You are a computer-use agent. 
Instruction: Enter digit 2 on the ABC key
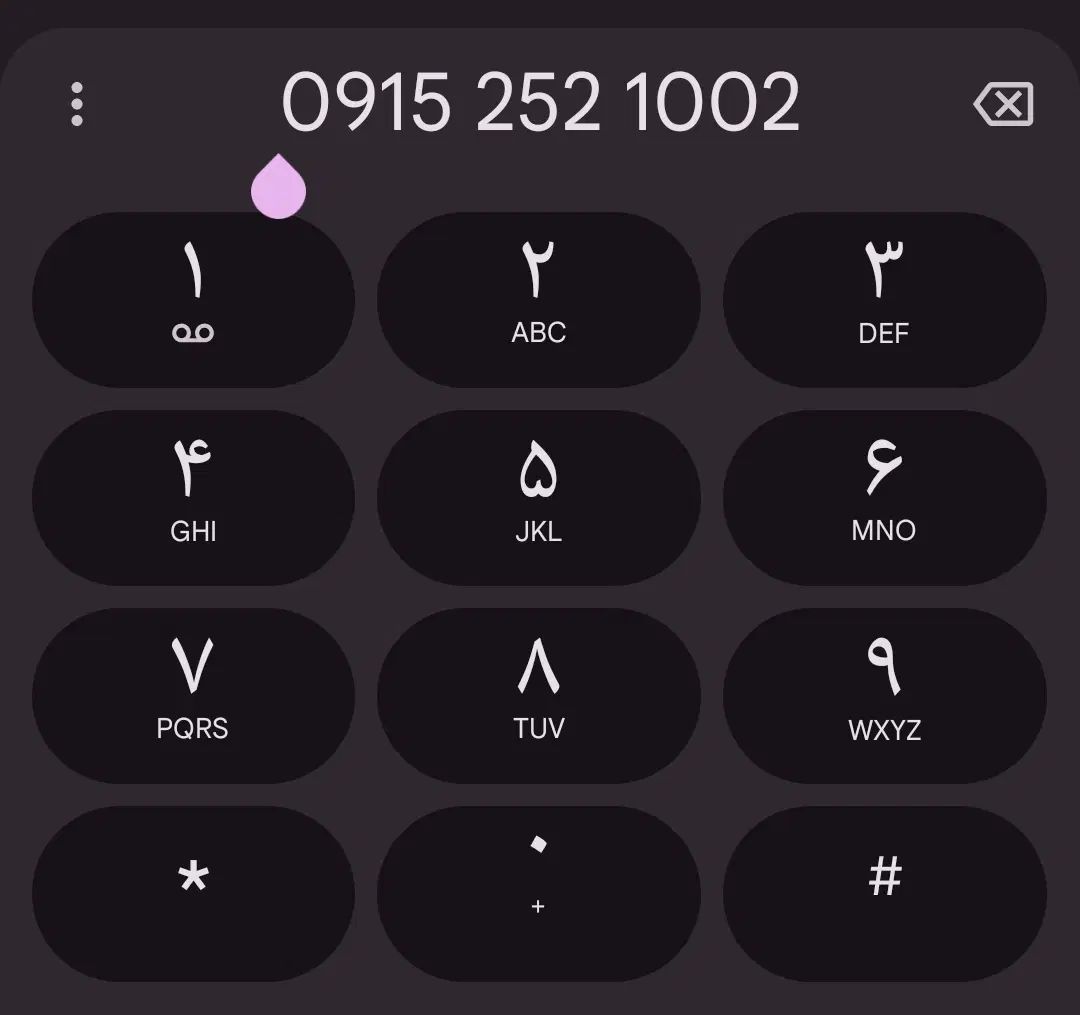pos(538,299)
